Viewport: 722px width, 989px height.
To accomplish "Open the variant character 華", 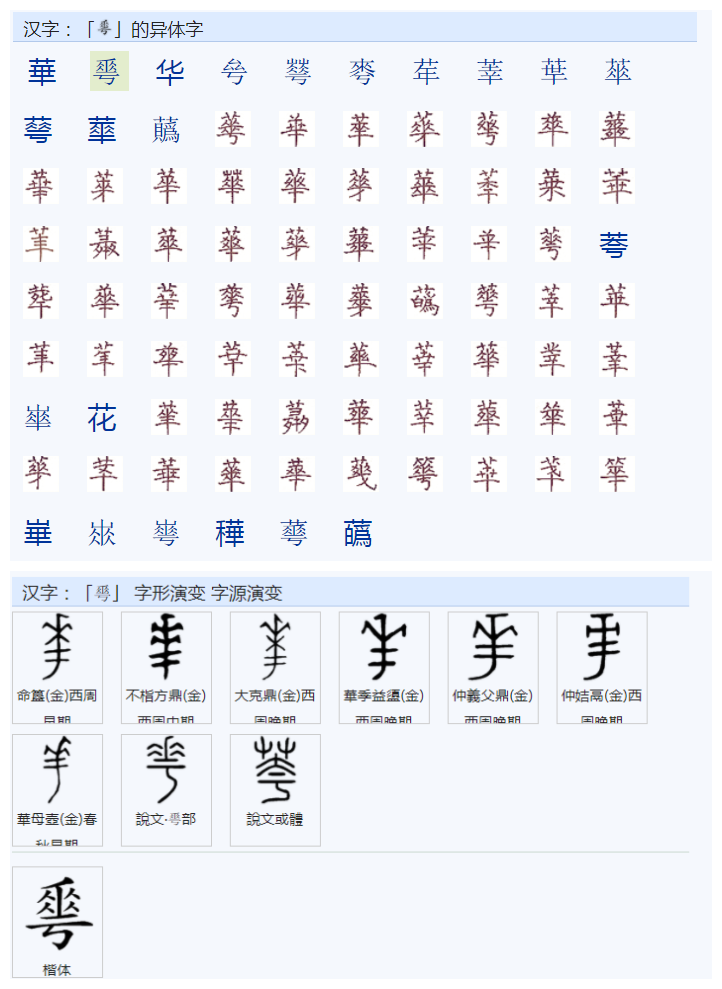I will point(42,72).
